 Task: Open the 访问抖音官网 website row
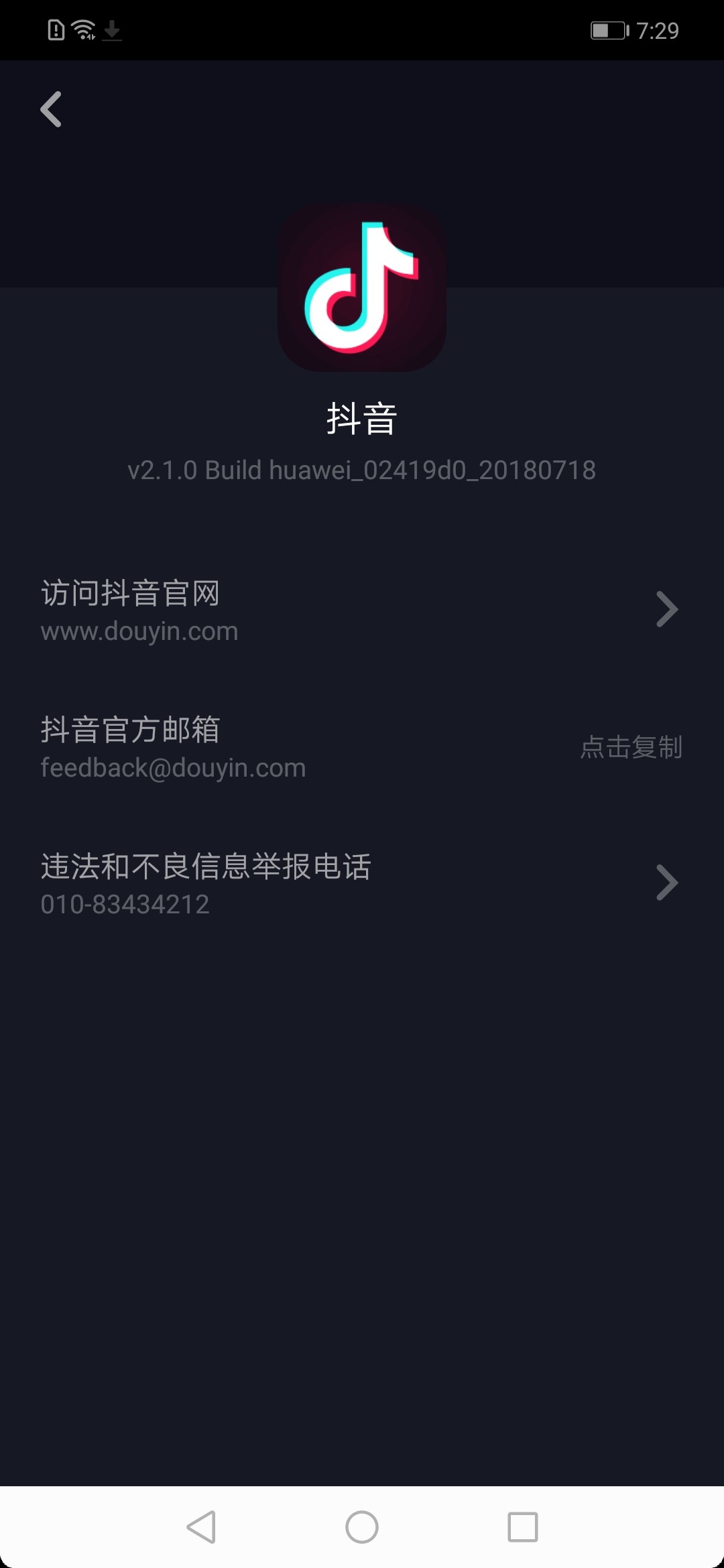tap(362, 610)
